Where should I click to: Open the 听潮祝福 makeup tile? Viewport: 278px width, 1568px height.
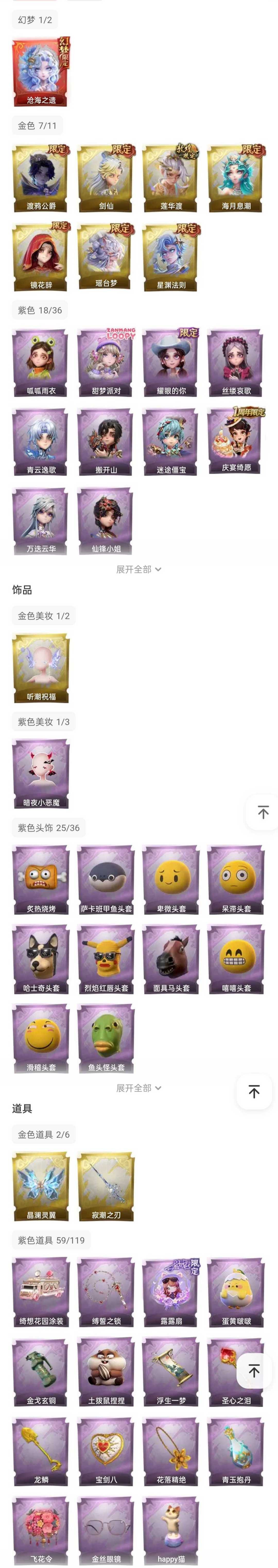click(41, 668)
